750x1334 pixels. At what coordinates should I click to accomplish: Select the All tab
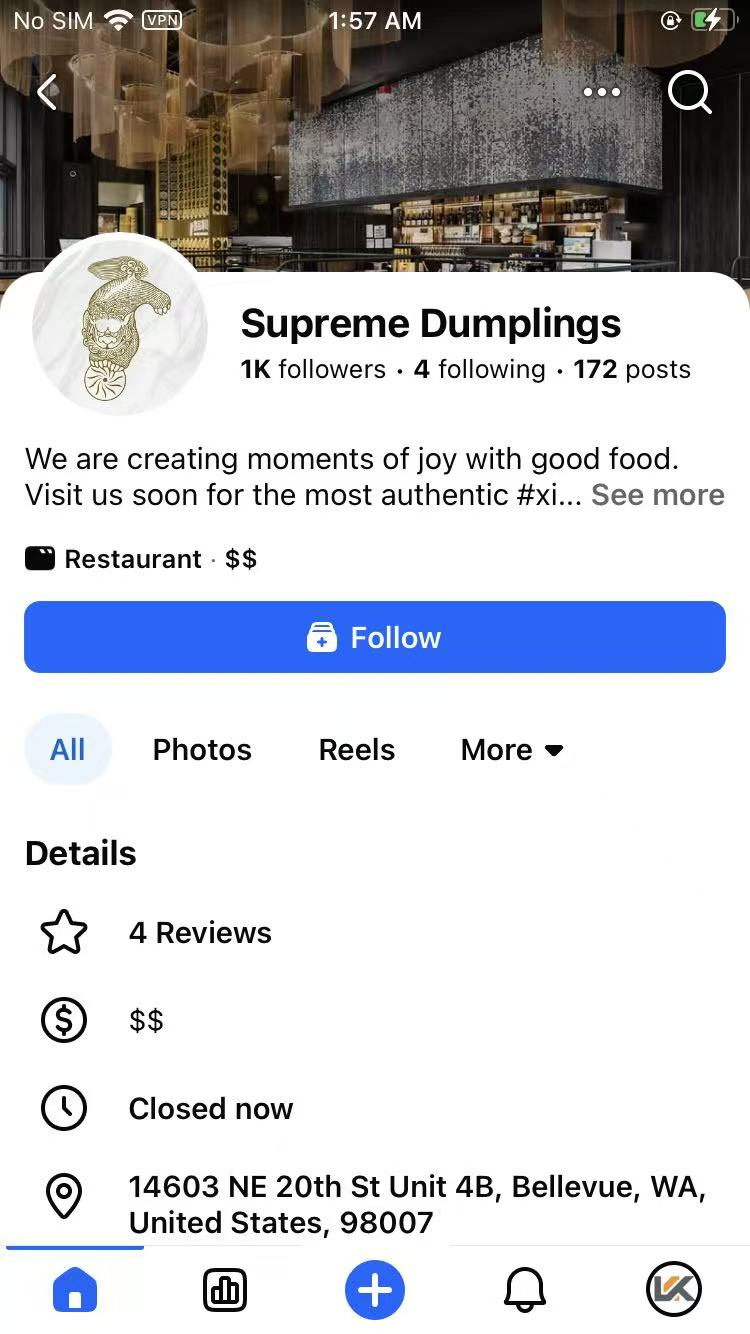coord(68,750)
